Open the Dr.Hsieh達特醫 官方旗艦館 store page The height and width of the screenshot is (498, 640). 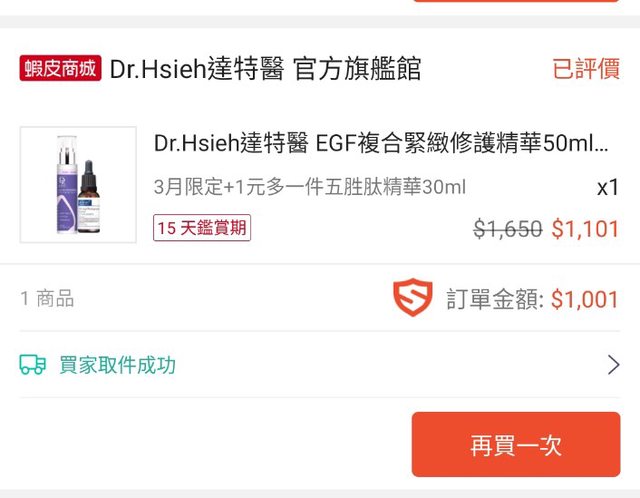(265, 69)
